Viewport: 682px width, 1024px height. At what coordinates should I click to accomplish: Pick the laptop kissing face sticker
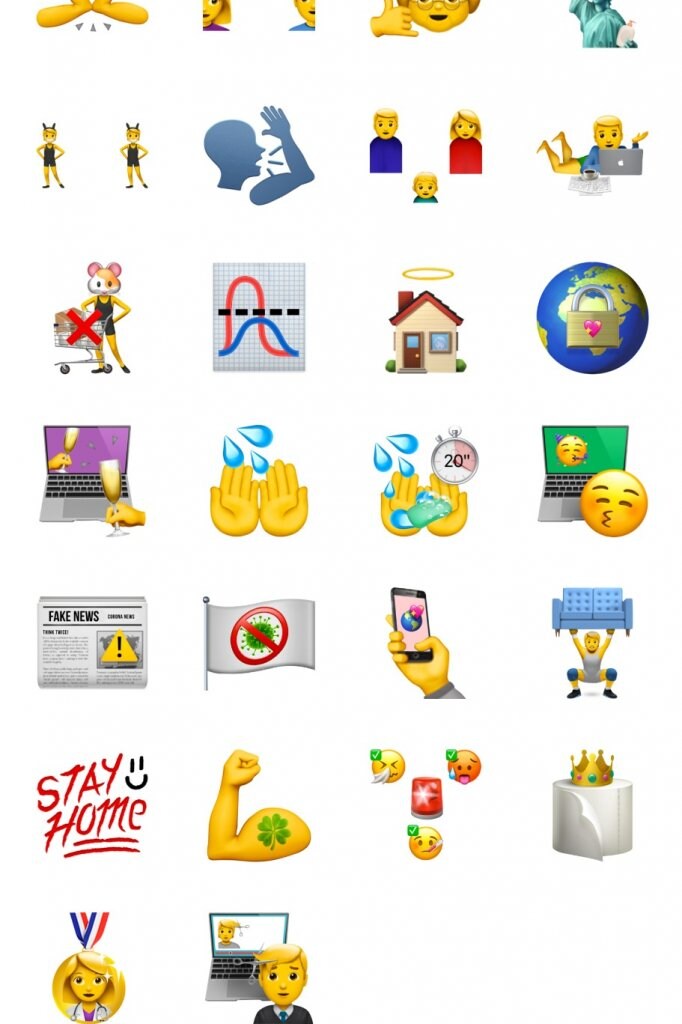click(x=592, y=480)
